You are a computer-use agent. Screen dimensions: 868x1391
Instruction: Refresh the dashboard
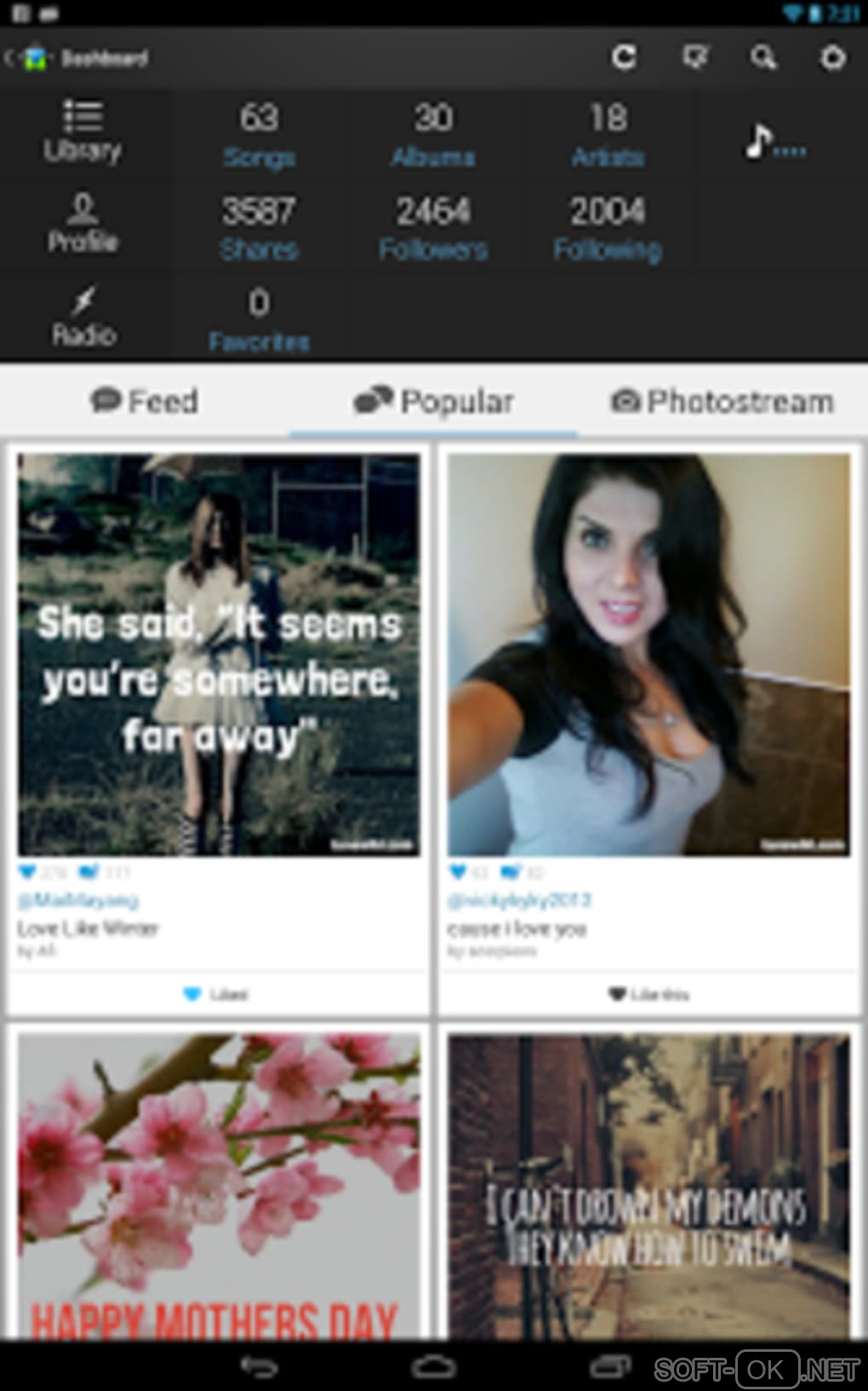[624, 57]
